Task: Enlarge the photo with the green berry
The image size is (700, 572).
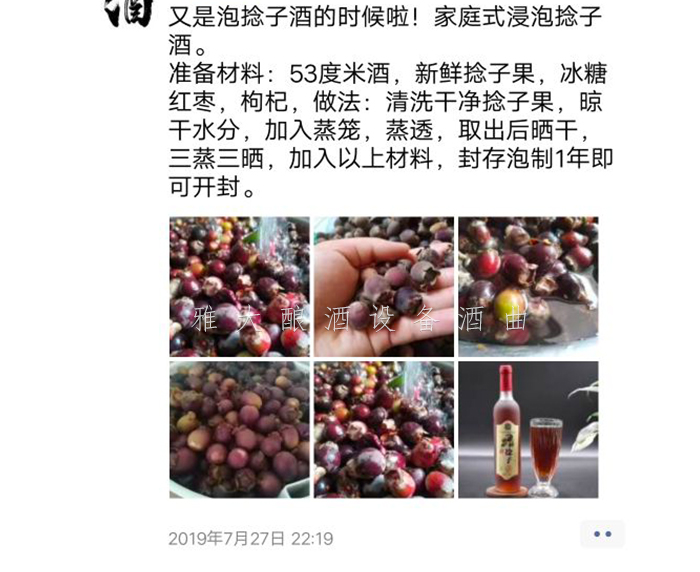Action: coord(528,287)
